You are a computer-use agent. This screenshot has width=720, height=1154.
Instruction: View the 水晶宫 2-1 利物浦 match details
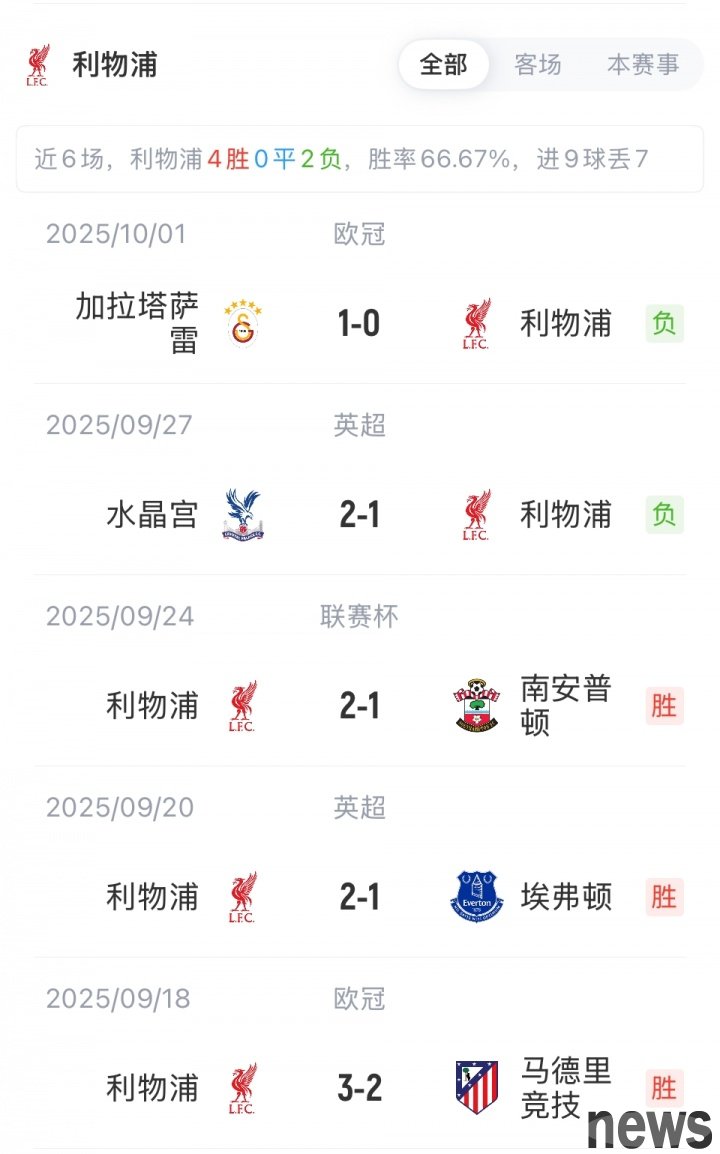pyautogui.click(x=360, y=515)
